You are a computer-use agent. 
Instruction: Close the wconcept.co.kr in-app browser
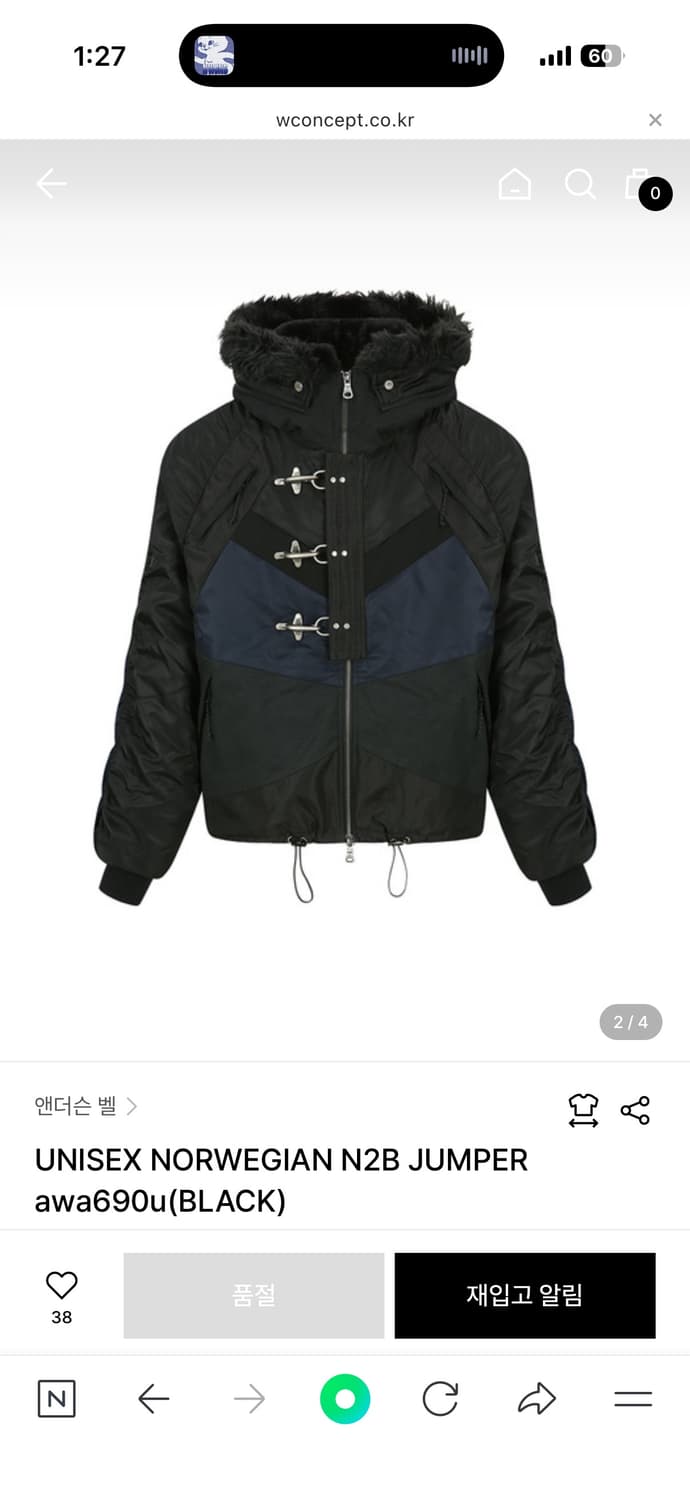[x=655, y=120]
